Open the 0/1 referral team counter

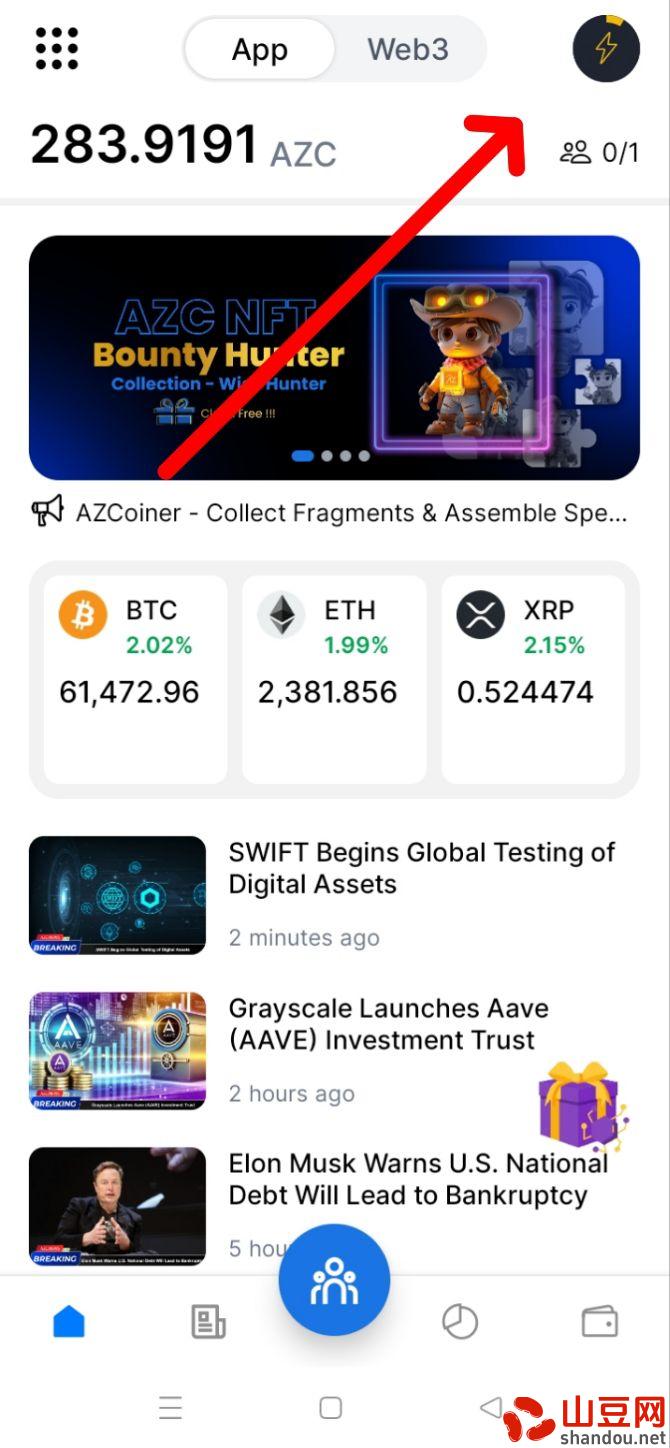[x=599, y=152]
